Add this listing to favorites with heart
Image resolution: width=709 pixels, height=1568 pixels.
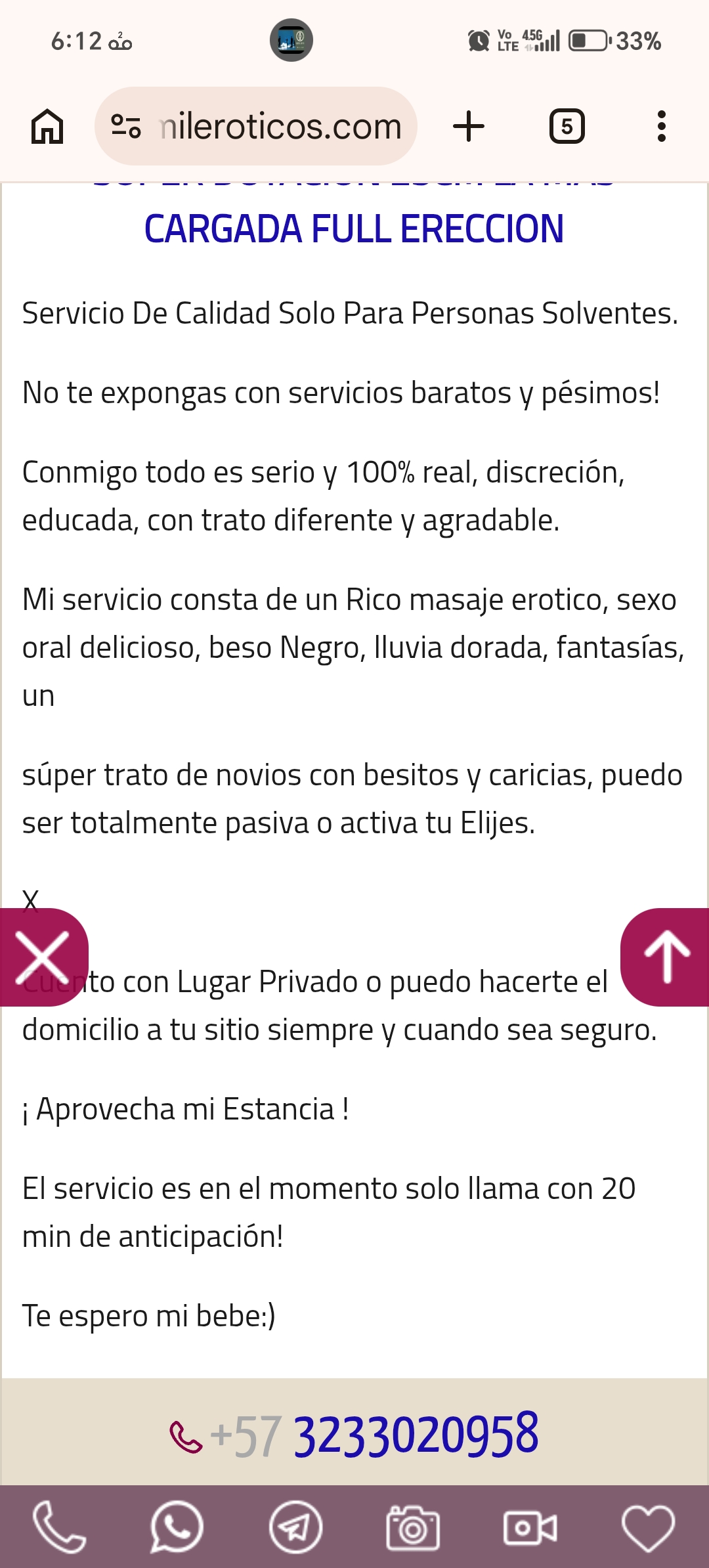(x=648, y=1527)
